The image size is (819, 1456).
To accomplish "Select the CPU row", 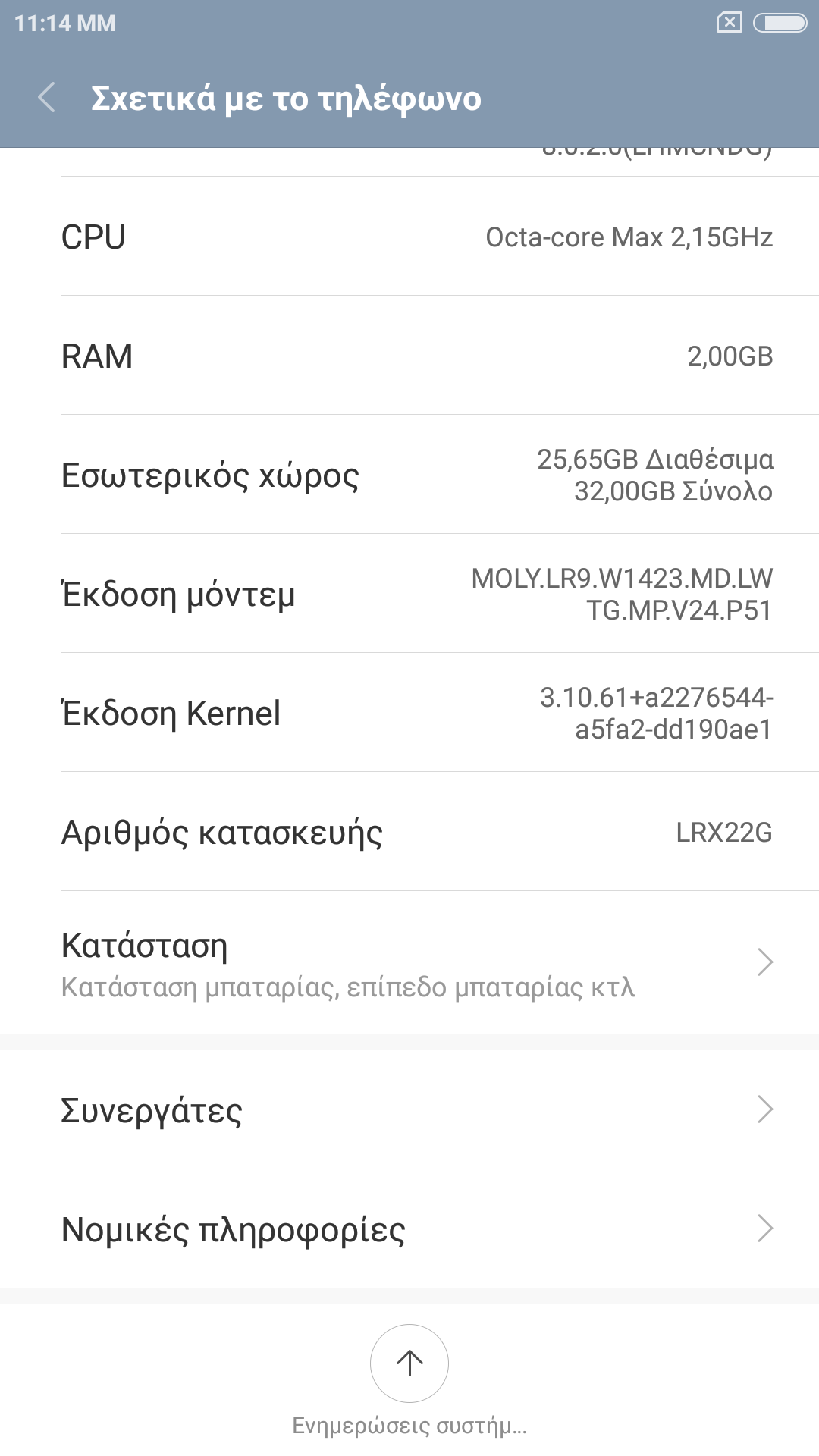I will 409,237.
